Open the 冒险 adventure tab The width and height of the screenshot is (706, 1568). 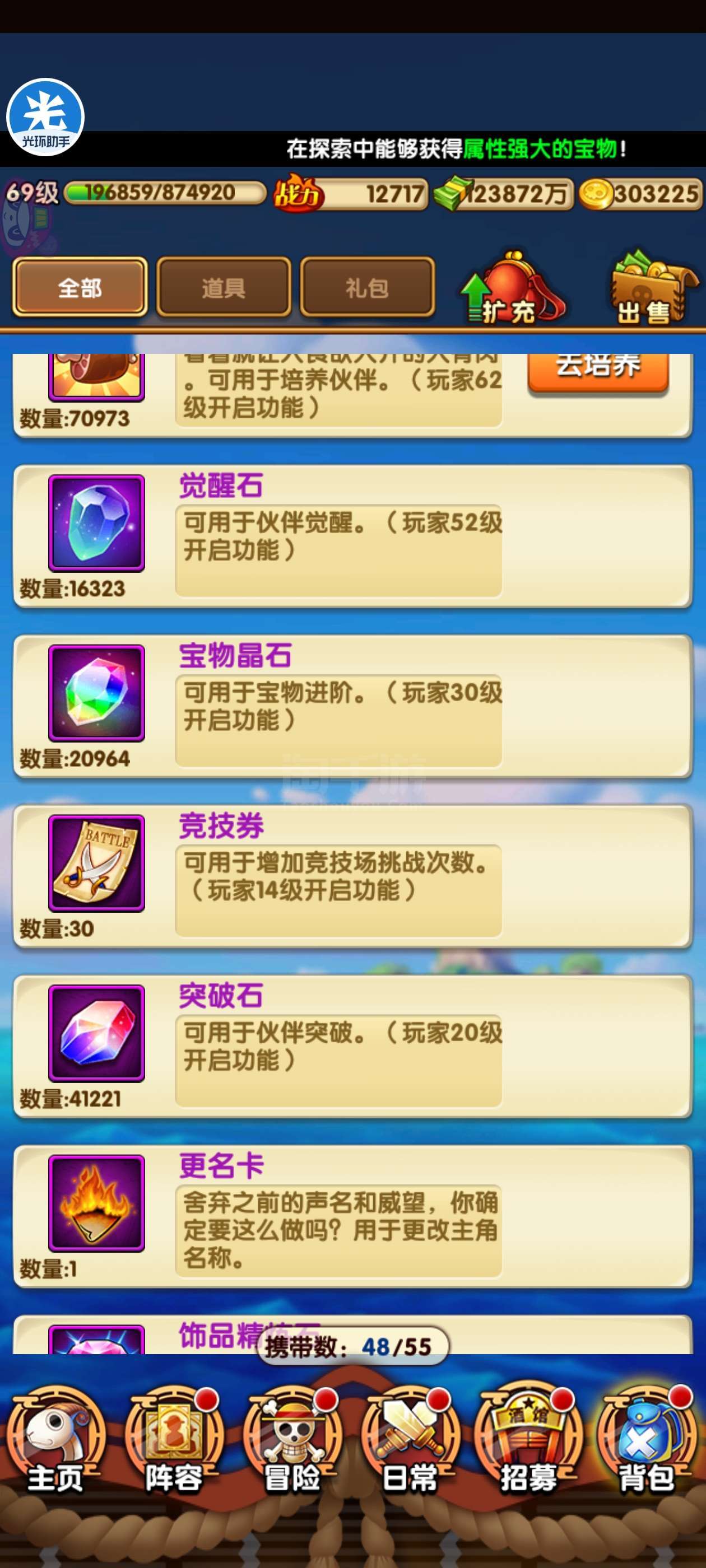tap(292, 1442)
